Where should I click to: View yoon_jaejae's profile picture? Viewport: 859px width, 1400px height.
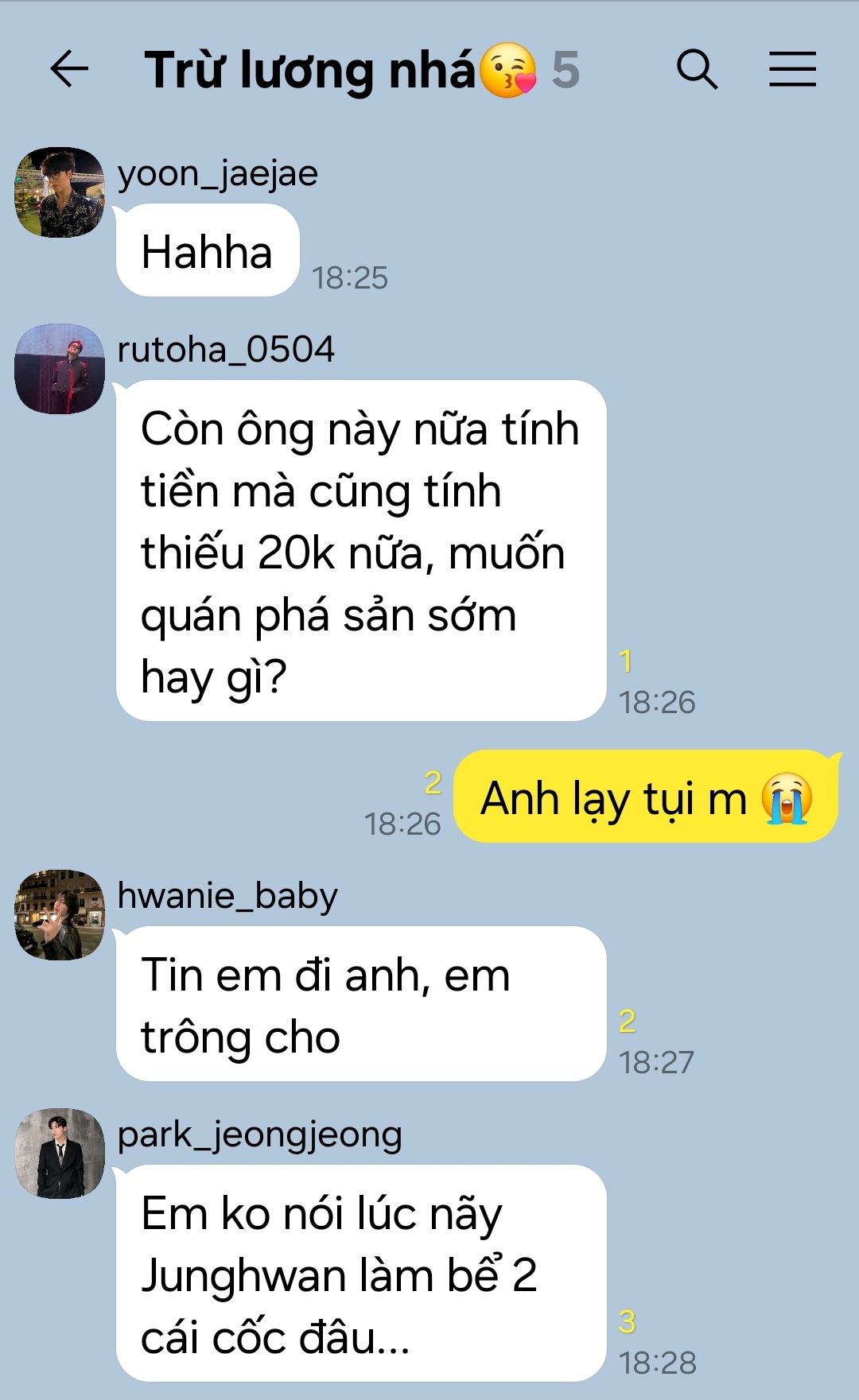(x=60, y=192)
